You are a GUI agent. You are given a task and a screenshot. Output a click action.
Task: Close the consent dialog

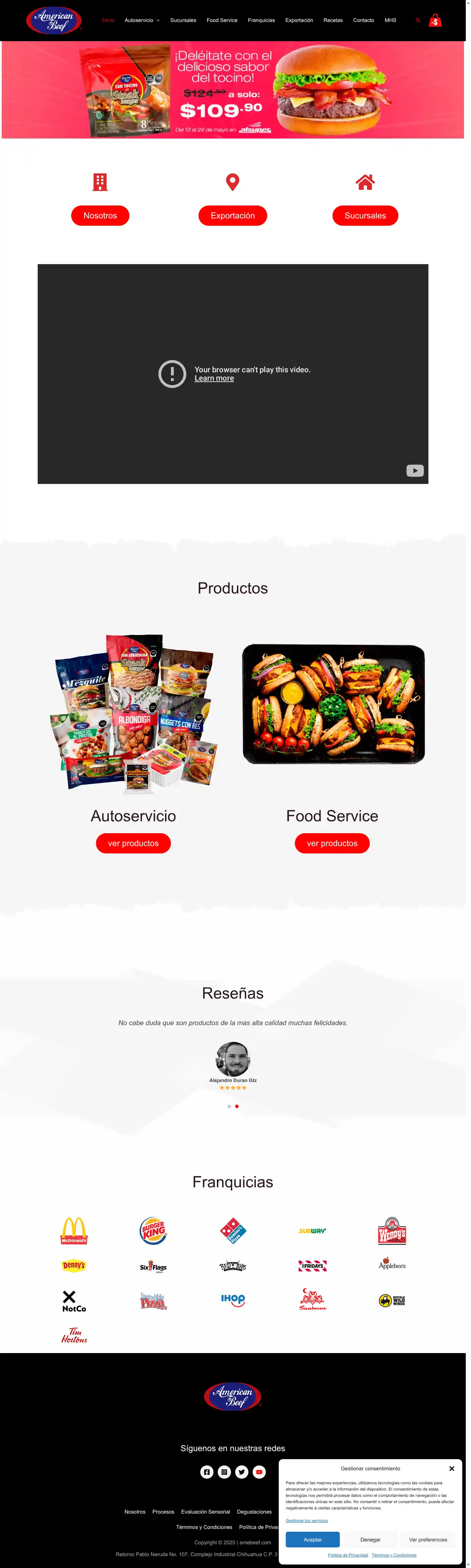[451, 1468]
